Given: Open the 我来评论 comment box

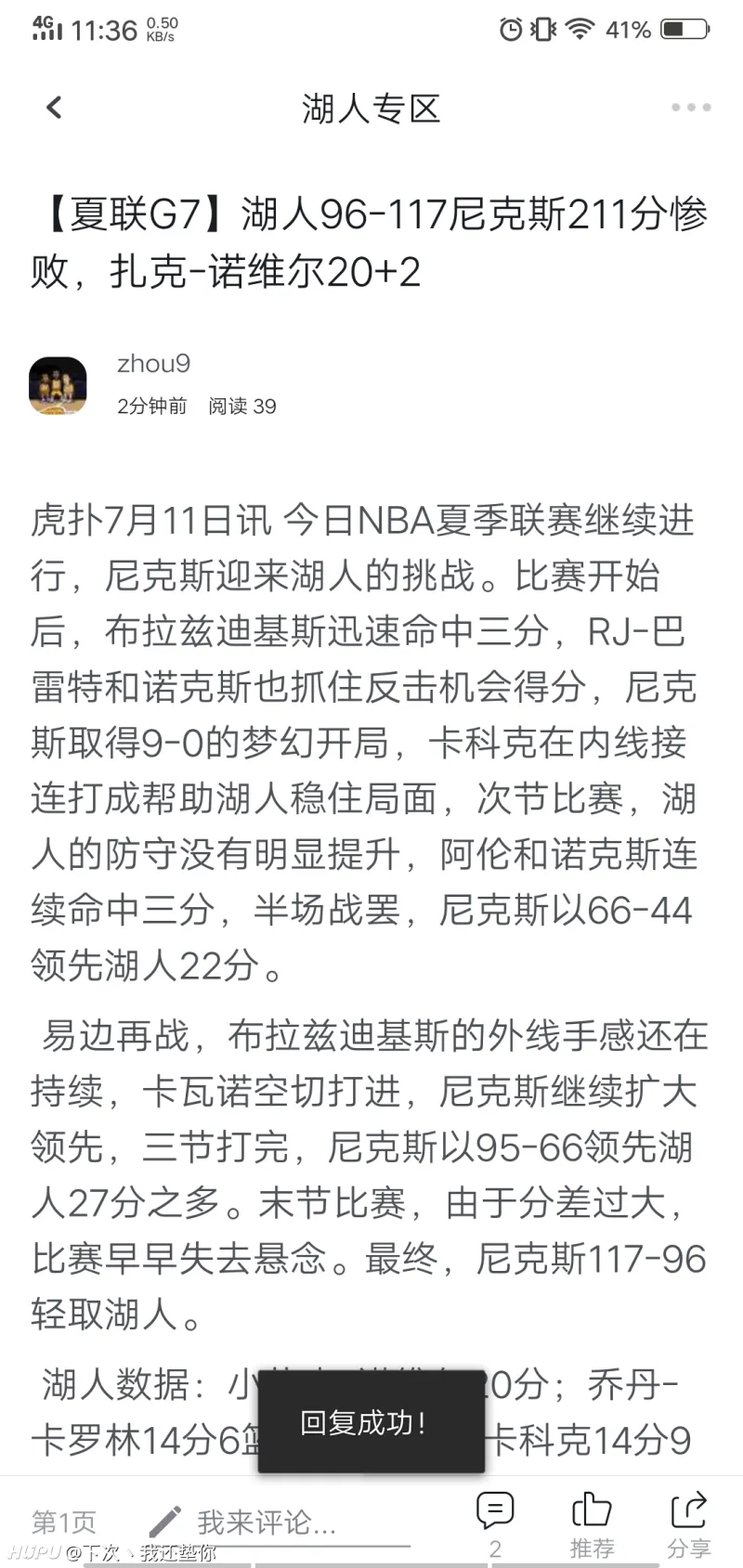Looking at the screenshot, I should [x=279, y=1523].
